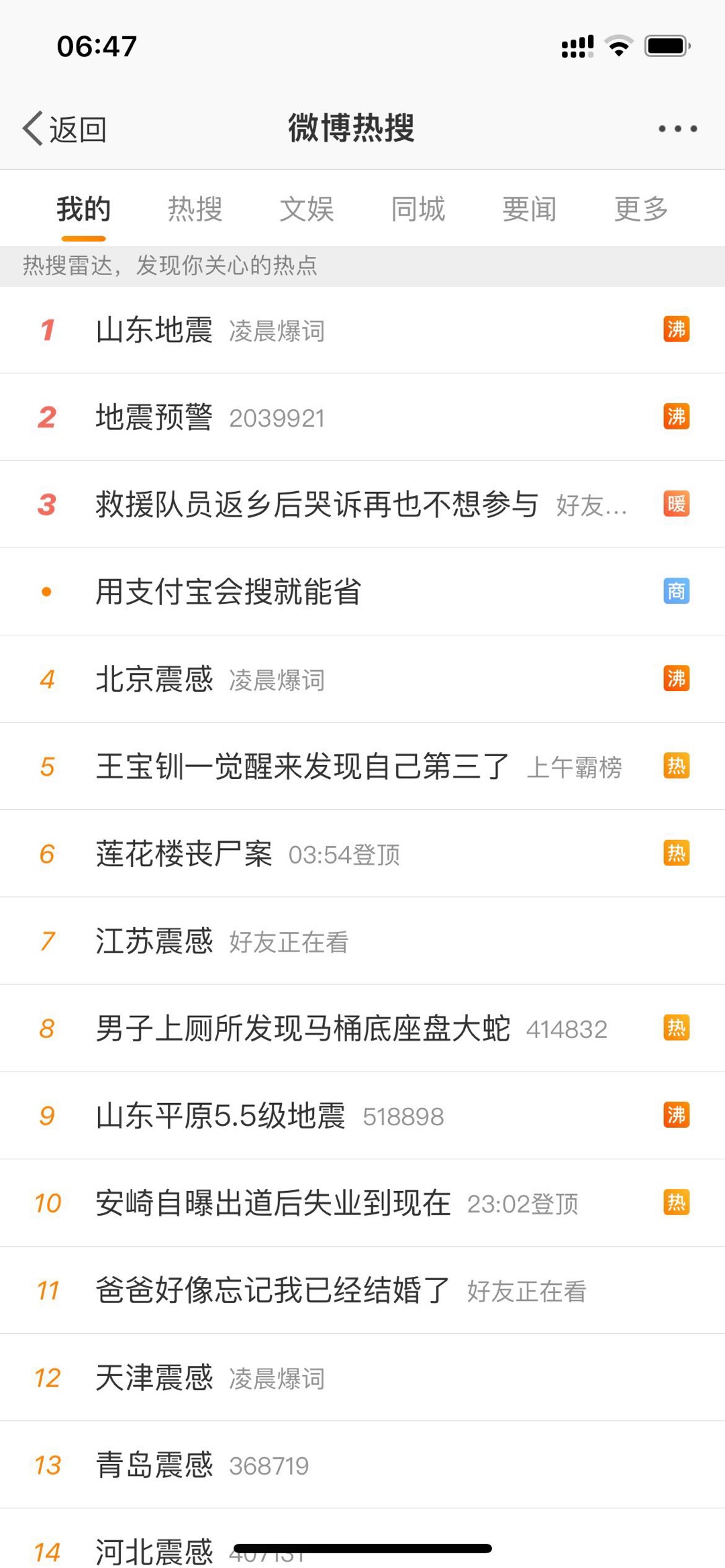Open the 江苏震感 trending entry
This screenshot has height=1568, width=725.
(362, 941)
